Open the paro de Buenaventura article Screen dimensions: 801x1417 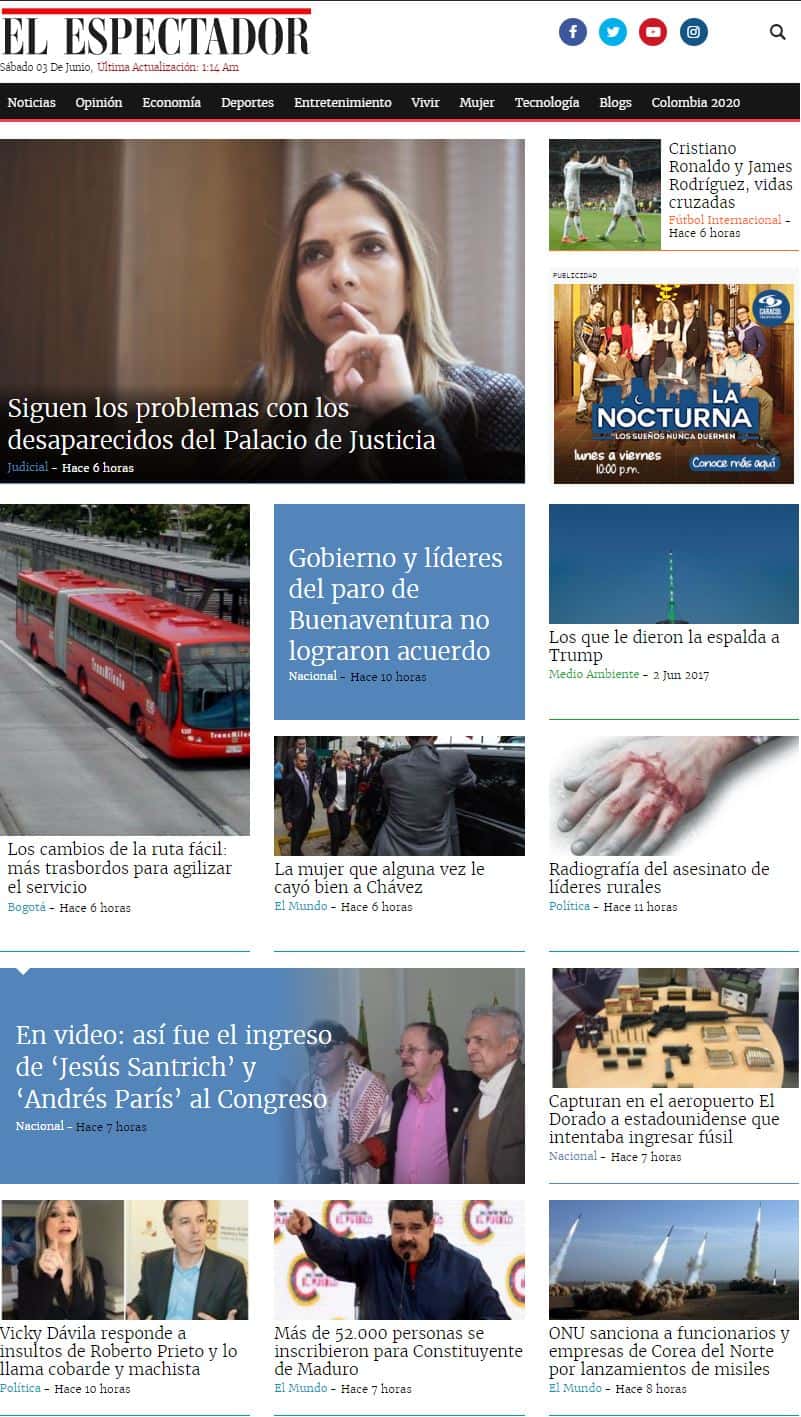tap(395, 604)
